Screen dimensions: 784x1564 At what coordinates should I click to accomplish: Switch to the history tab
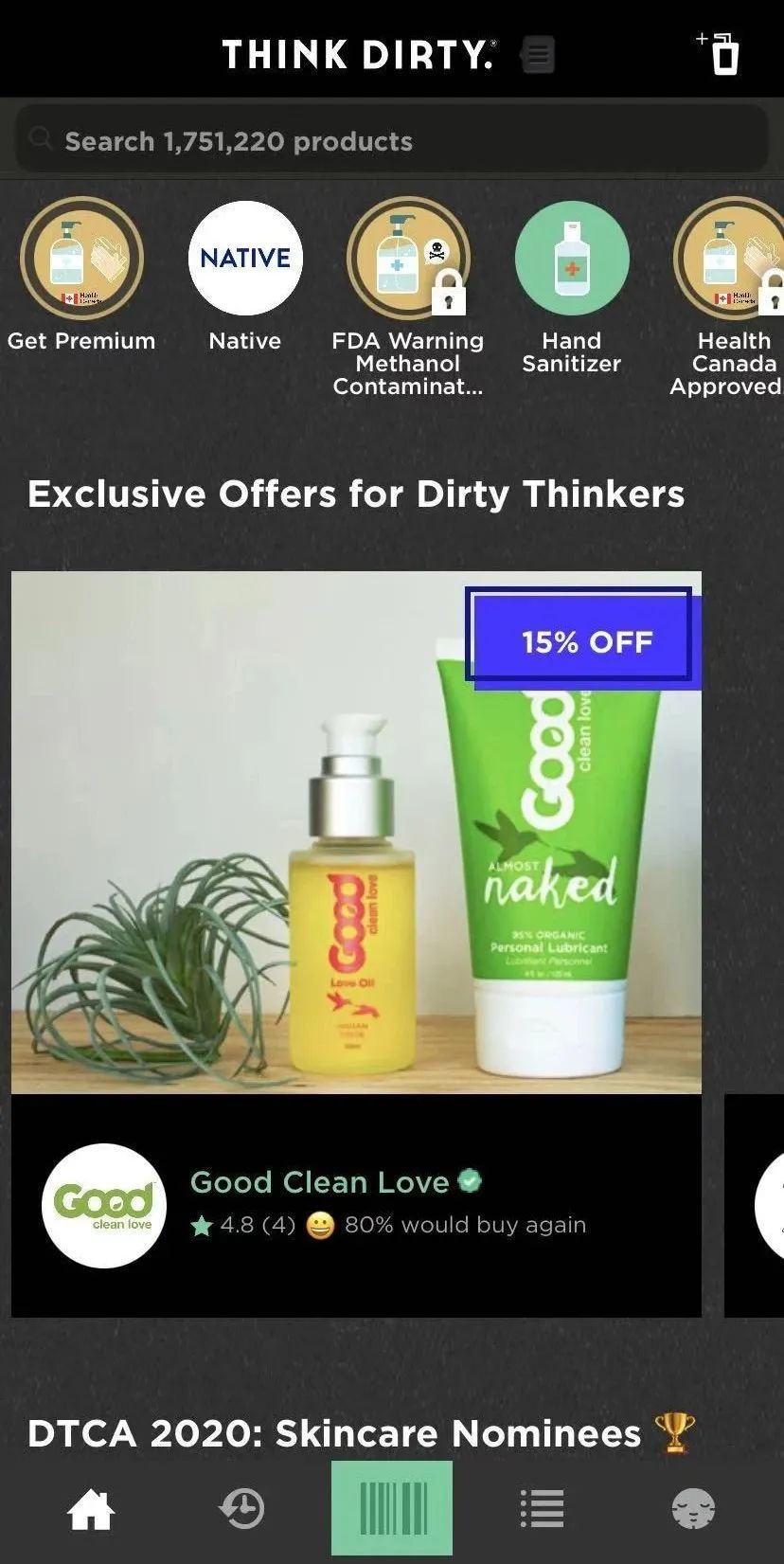241,1509
